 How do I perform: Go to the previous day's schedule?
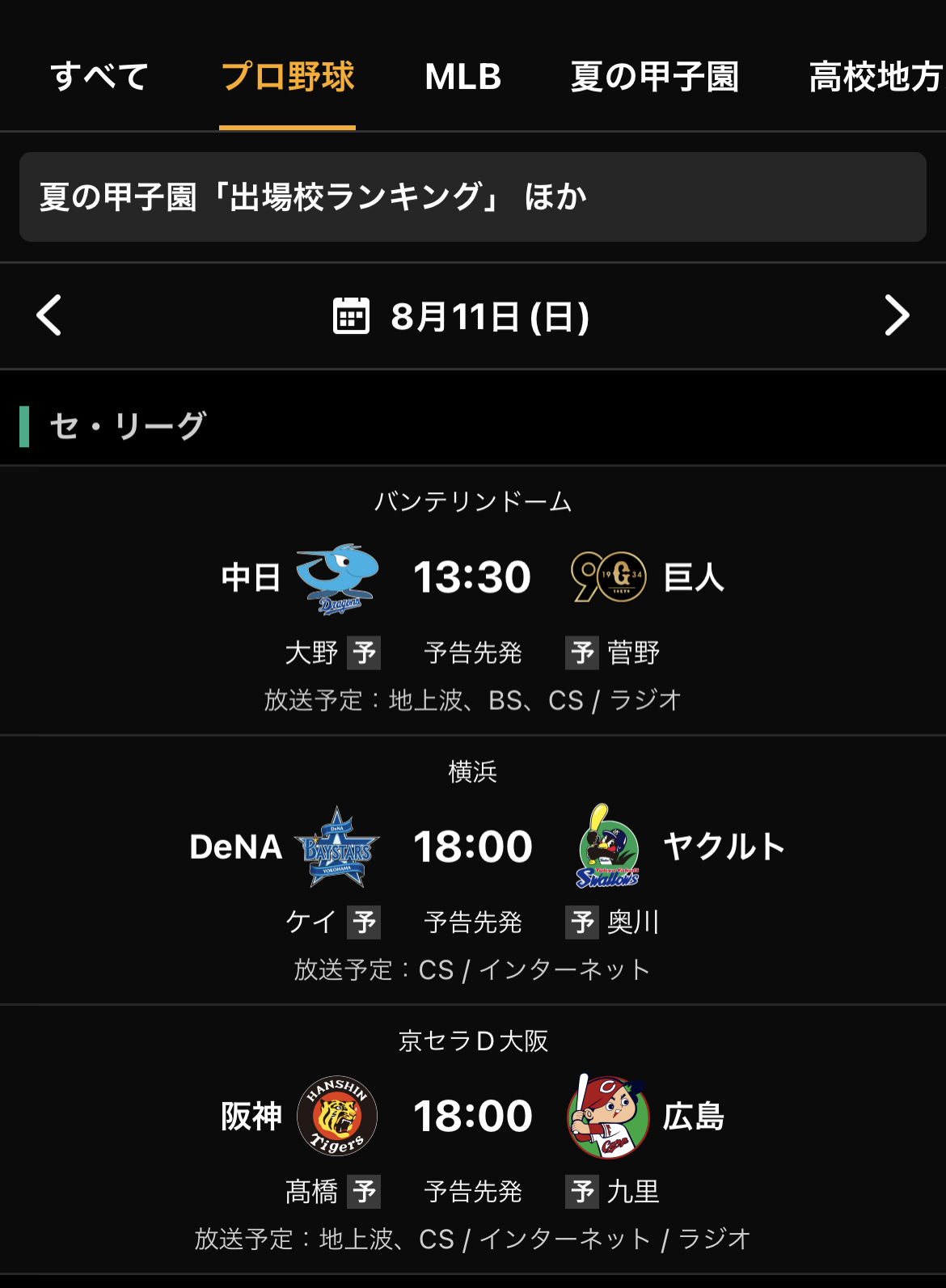[x=49, y=315]
